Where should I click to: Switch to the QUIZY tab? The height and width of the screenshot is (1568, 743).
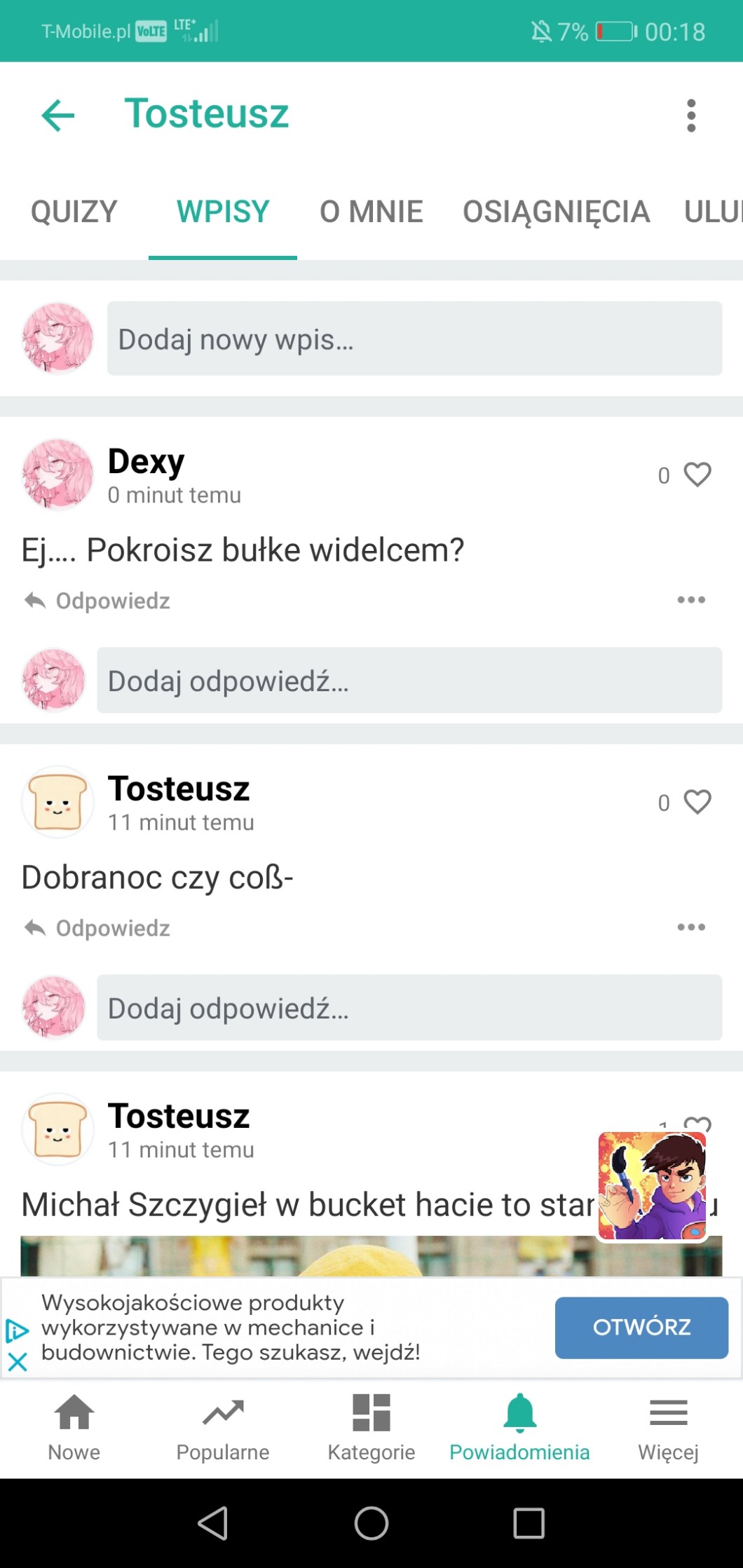point(74,212)
